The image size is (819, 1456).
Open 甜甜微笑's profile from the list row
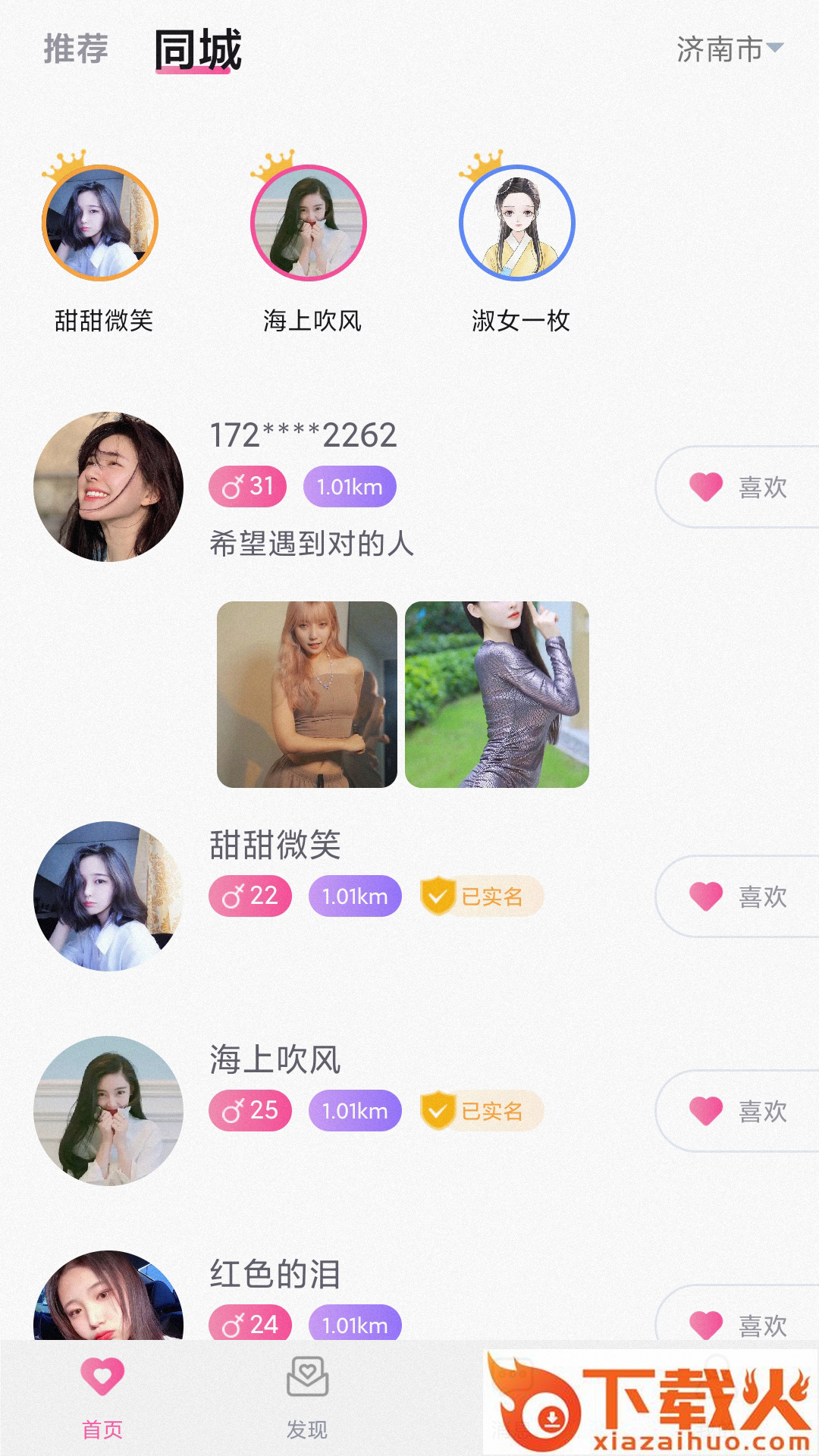108,896
